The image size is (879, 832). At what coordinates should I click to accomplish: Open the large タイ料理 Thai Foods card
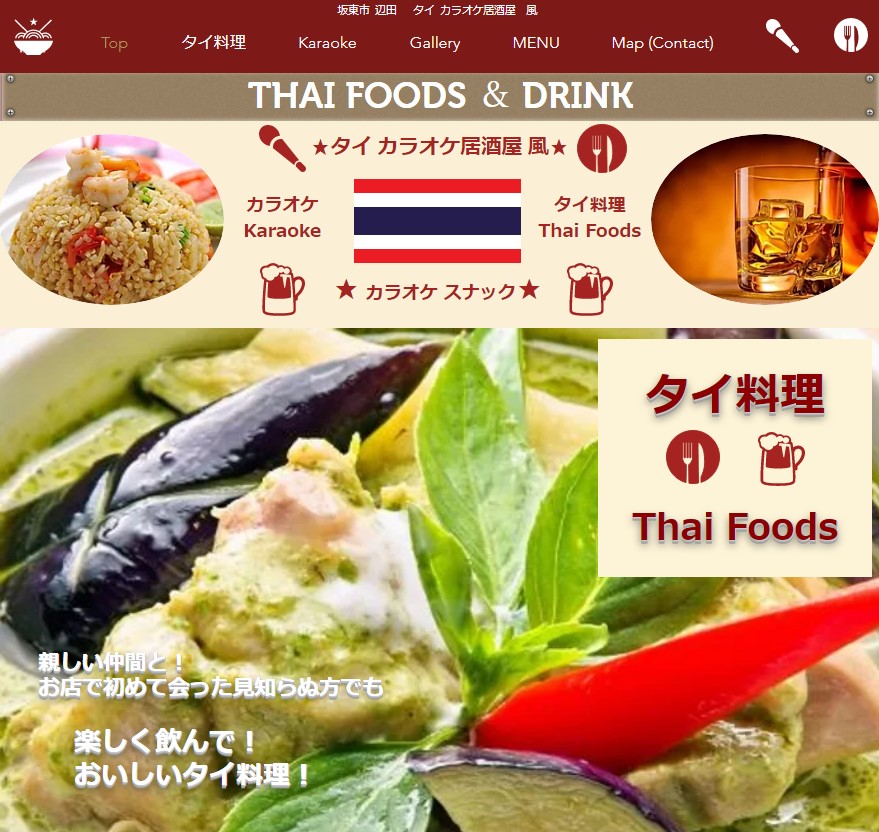(x=734, y=457)
